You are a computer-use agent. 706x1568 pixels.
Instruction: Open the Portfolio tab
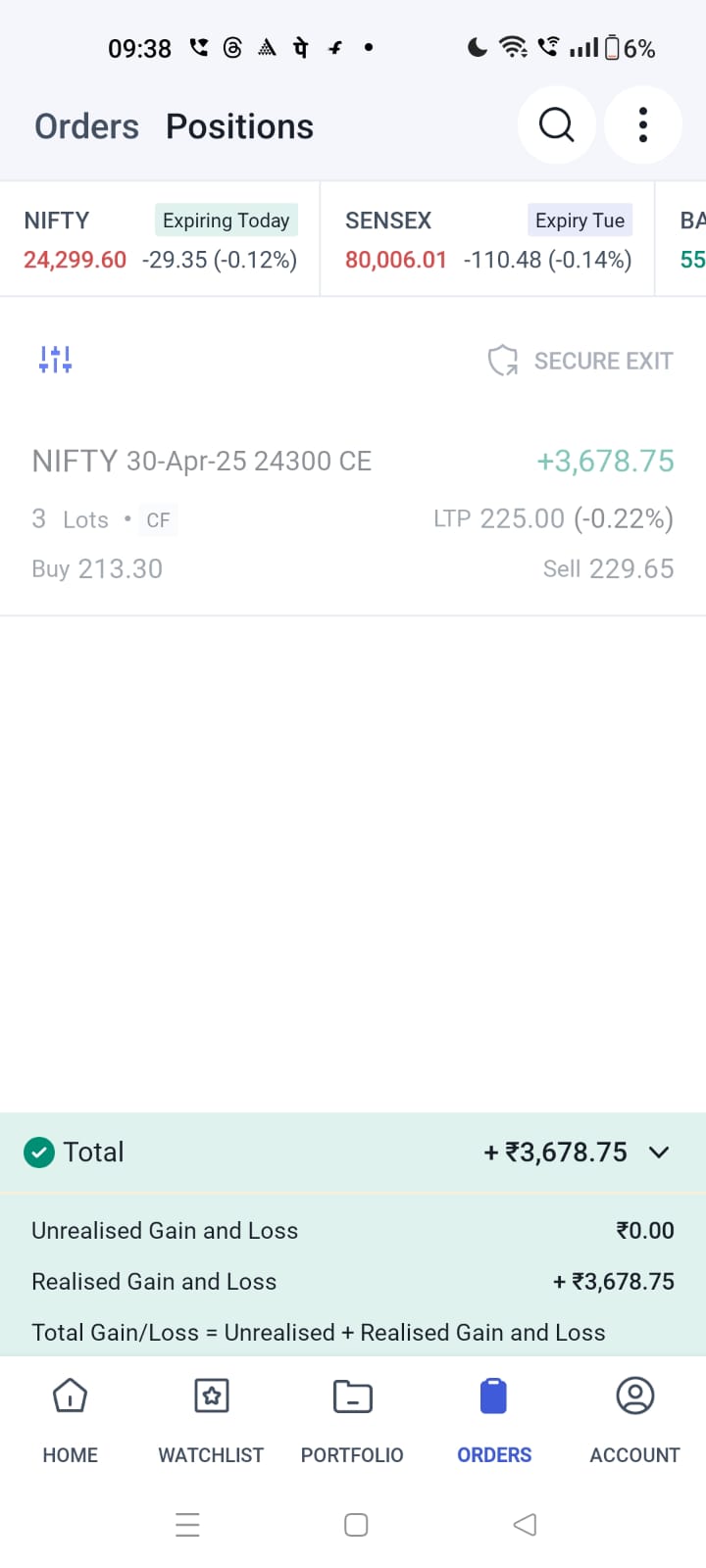[x=352, y=1420]
